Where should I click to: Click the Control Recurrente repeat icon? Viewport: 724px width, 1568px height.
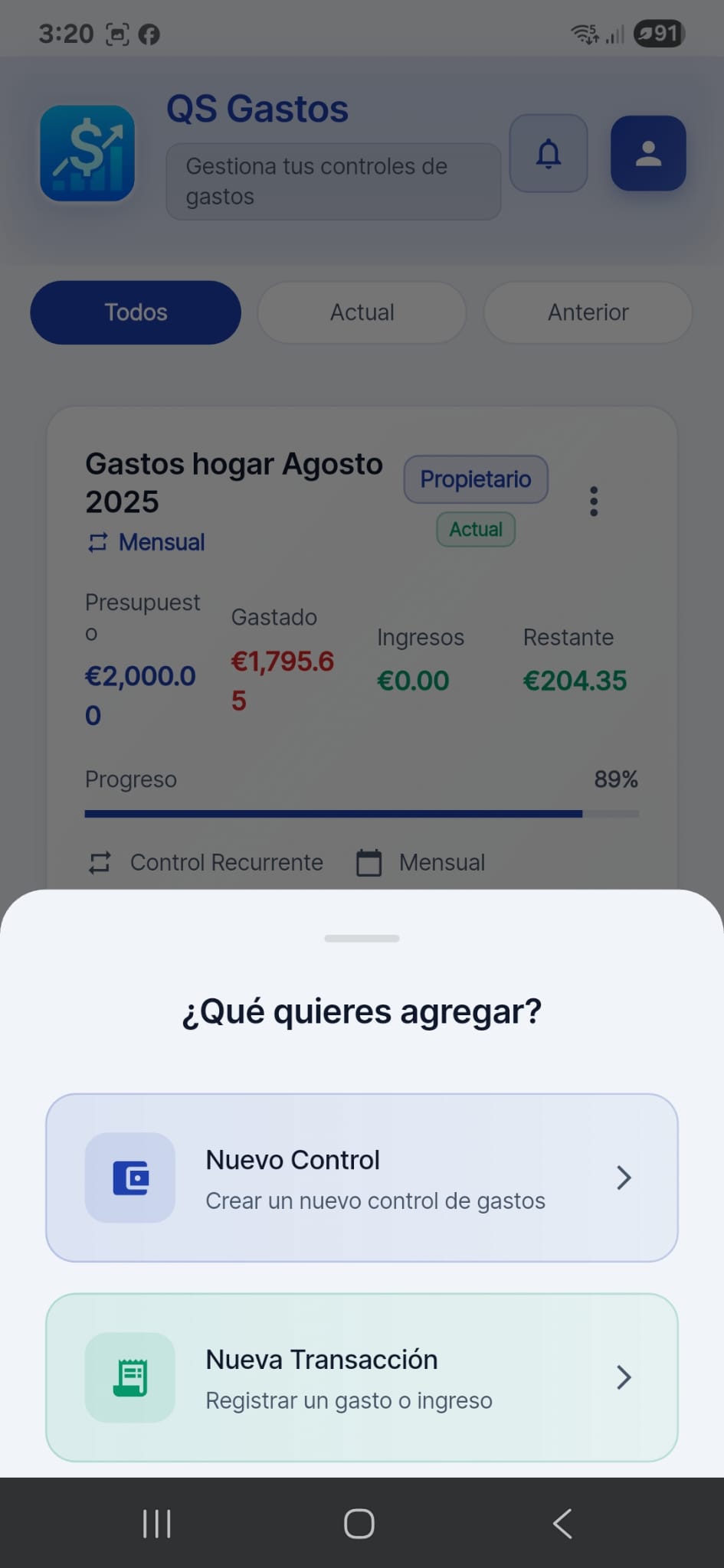click(98, 862)
